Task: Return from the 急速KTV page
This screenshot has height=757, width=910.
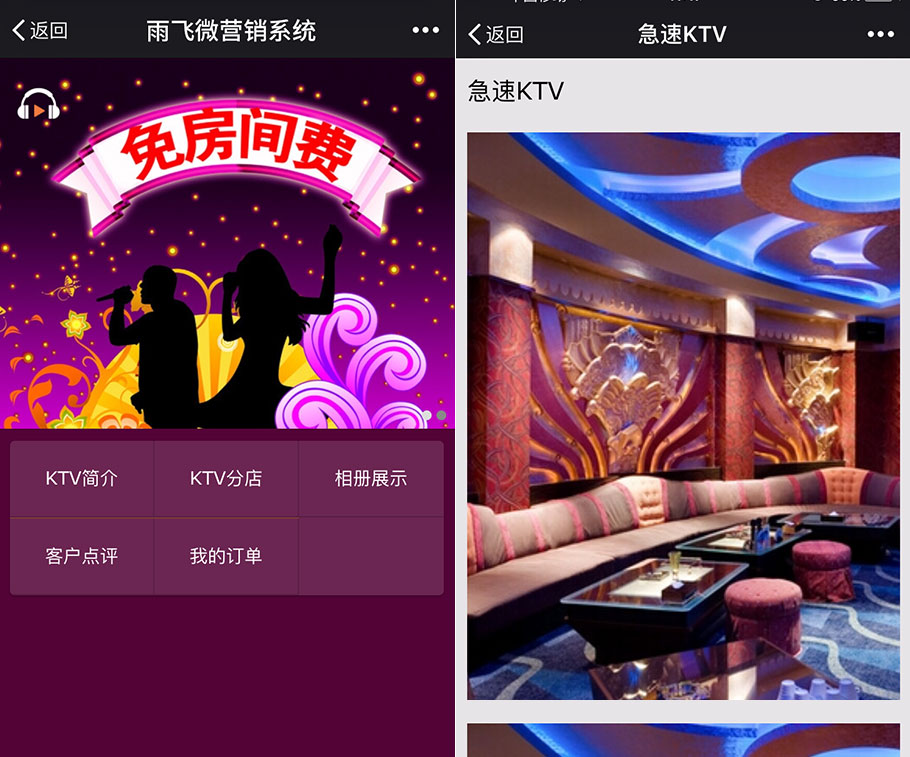Action: (496, 34)
